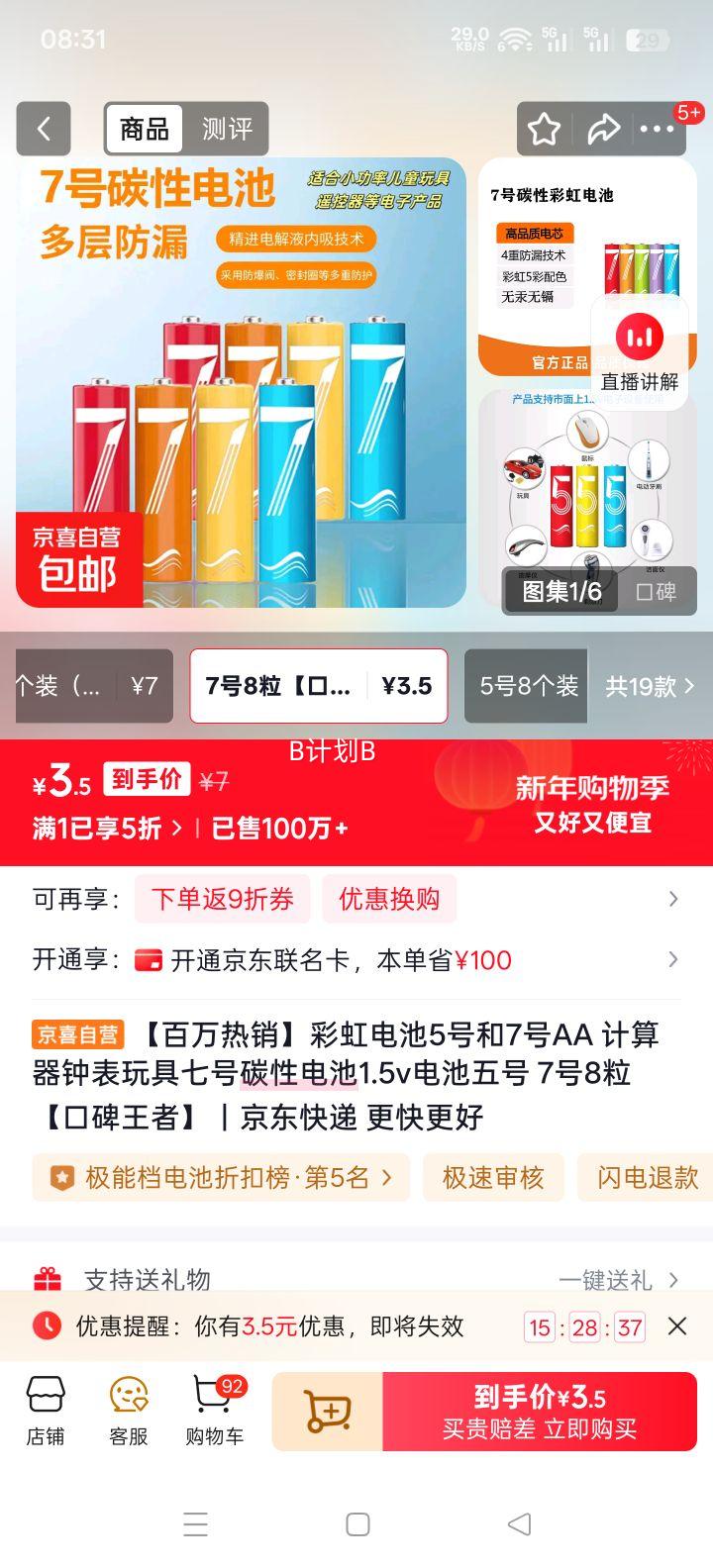Open the share icon
The height and width of the screenshot is (1568, 713).
pyautogui.click(x=605, y=129)
